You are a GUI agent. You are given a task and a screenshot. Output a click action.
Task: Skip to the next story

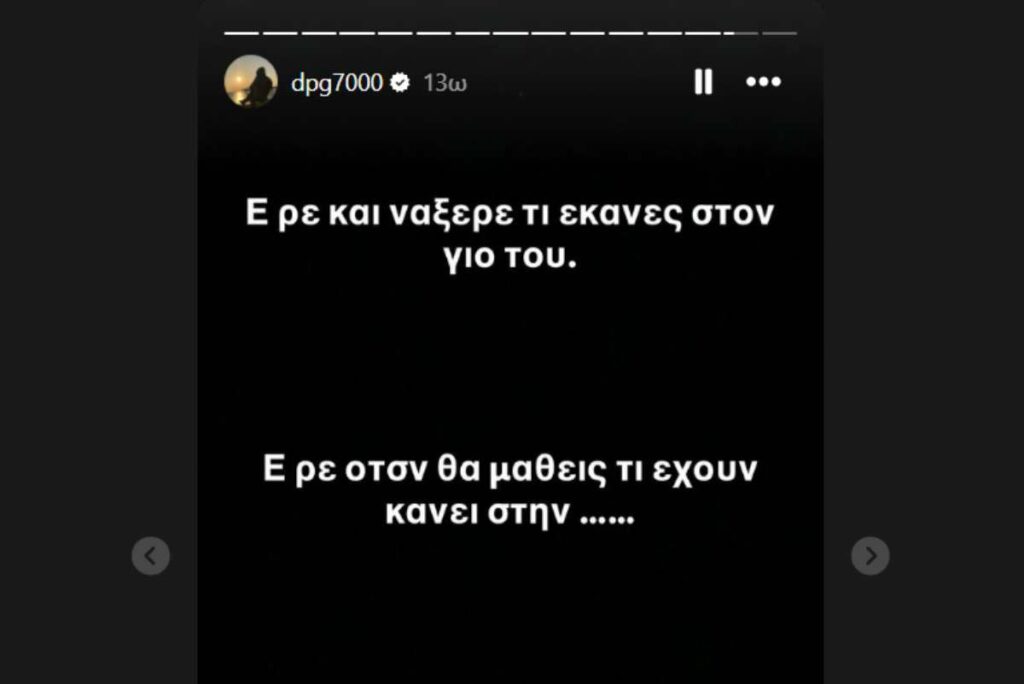[870, 556]
